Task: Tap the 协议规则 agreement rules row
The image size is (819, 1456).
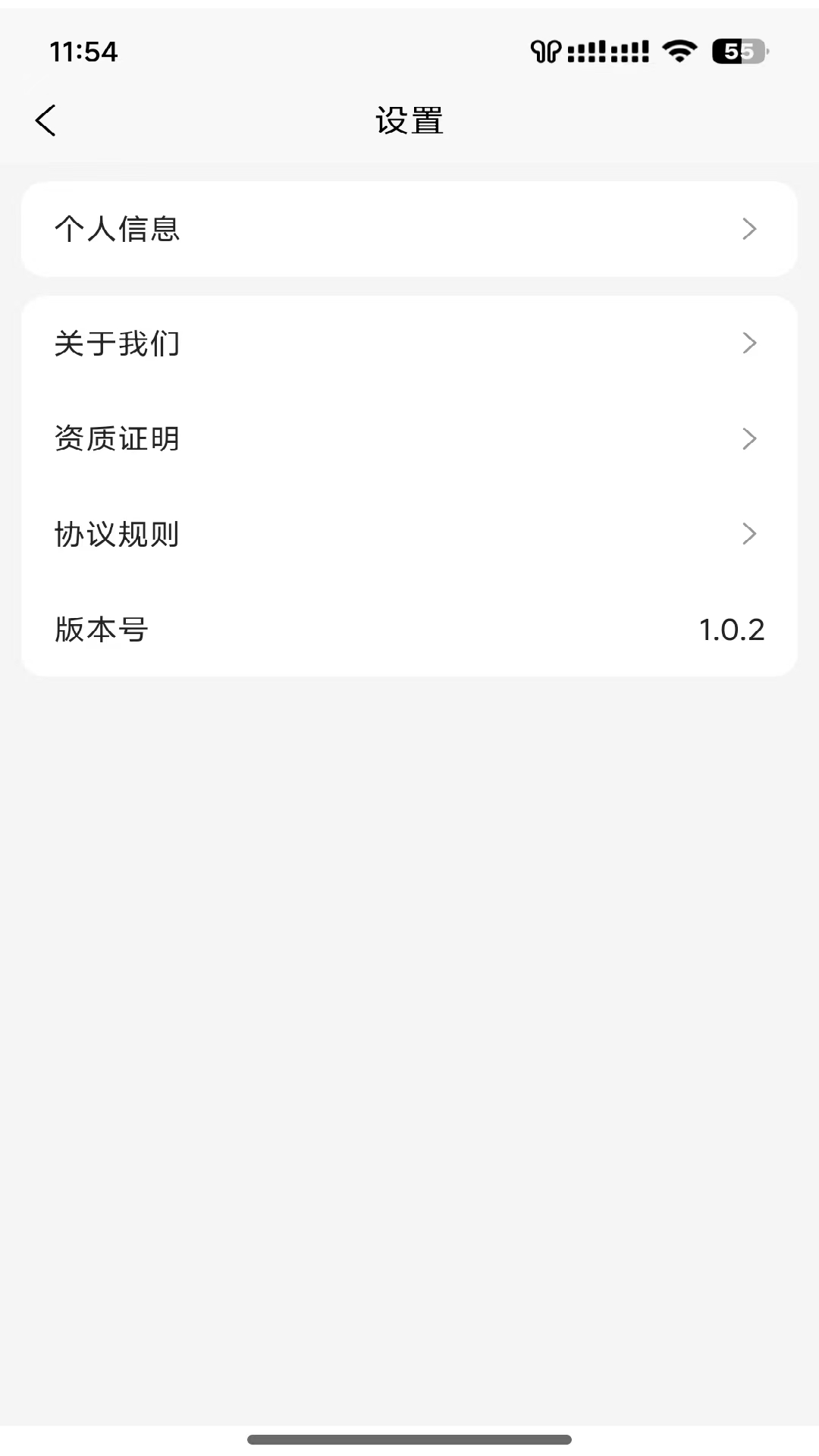Action: (409, 534)
